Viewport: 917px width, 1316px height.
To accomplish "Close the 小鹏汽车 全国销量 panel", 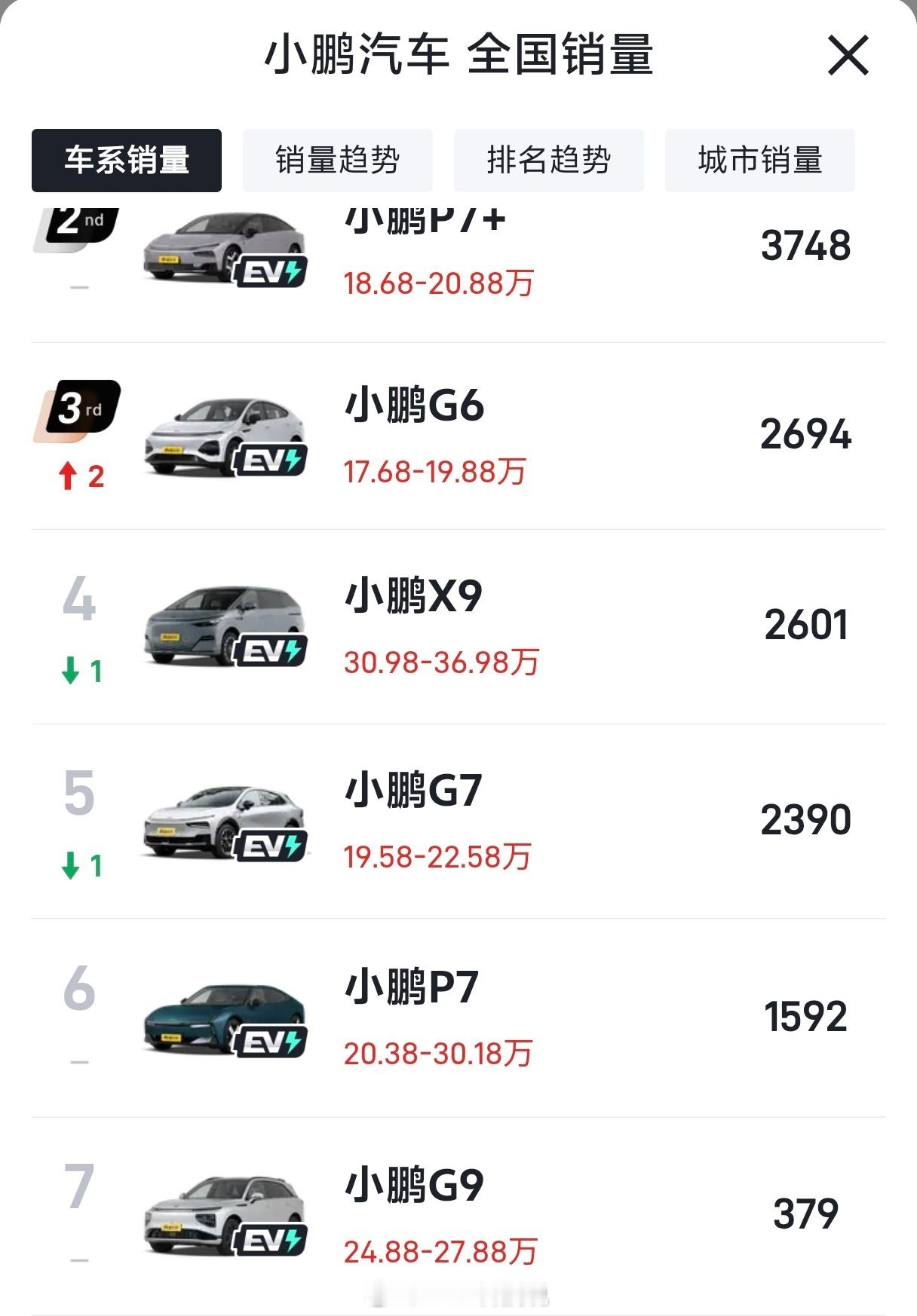I will click(850, 56).
